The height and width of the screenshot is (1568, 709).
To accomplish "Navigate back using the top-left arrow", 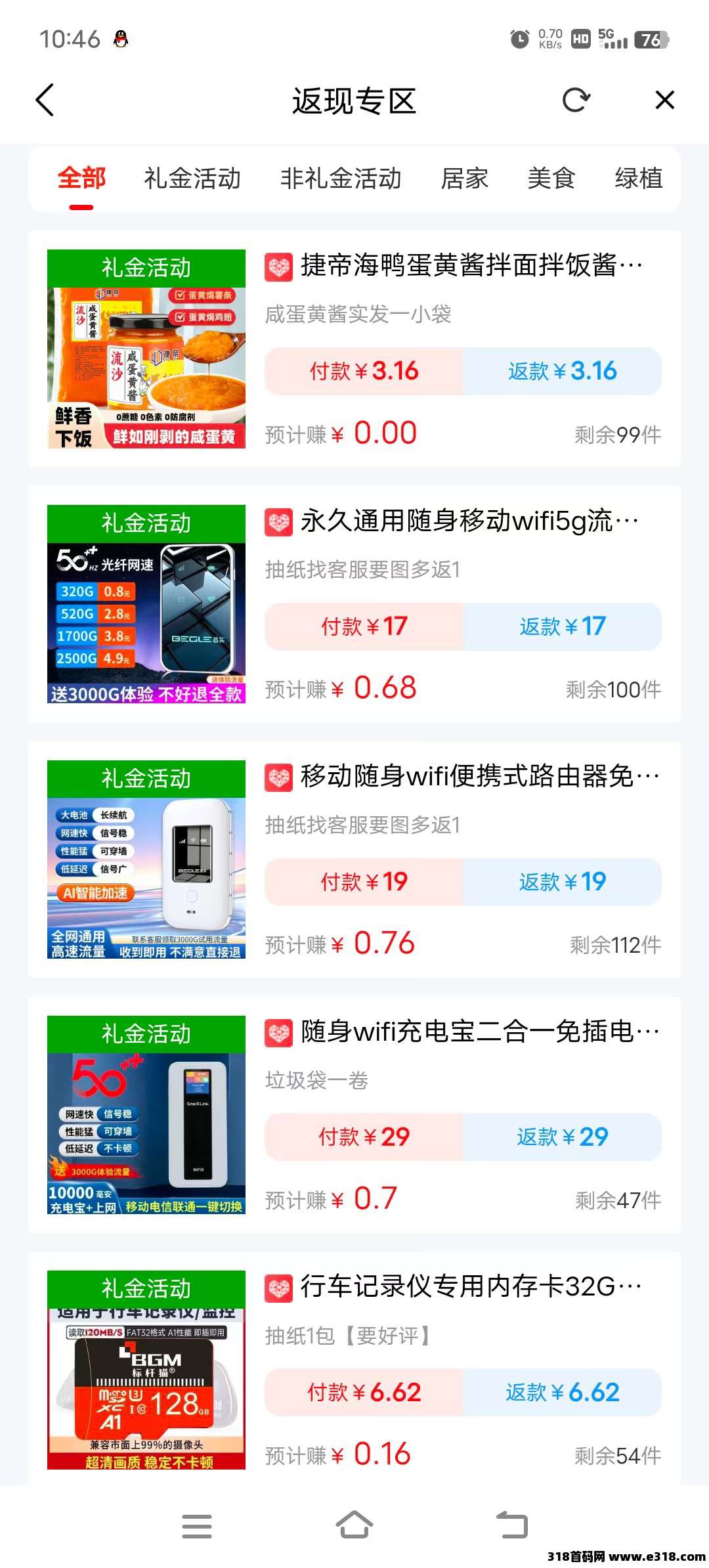I will click(43, 100).
